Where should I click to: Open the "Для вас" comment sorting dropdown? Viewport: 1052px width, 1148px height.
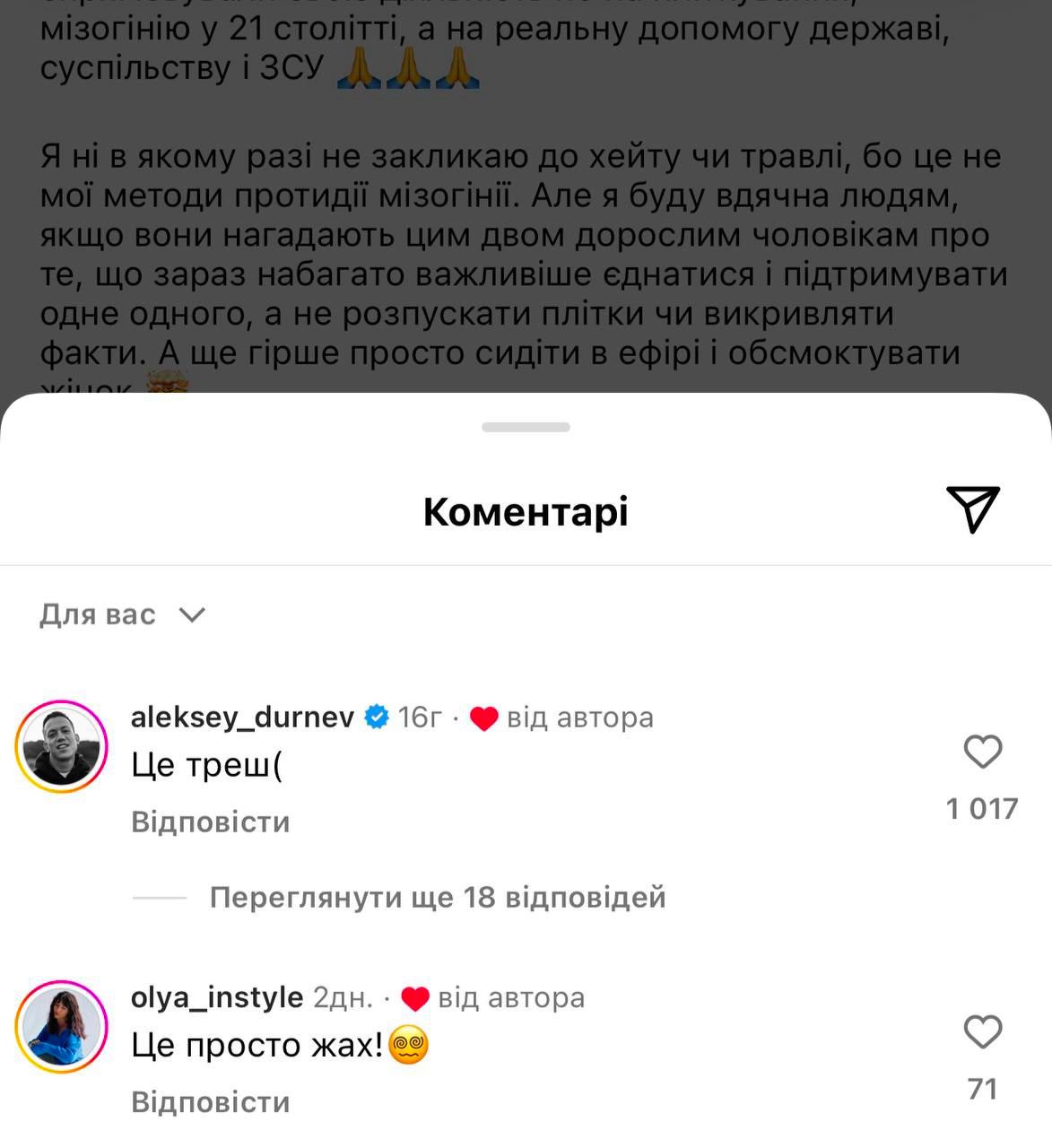(122, 614)
